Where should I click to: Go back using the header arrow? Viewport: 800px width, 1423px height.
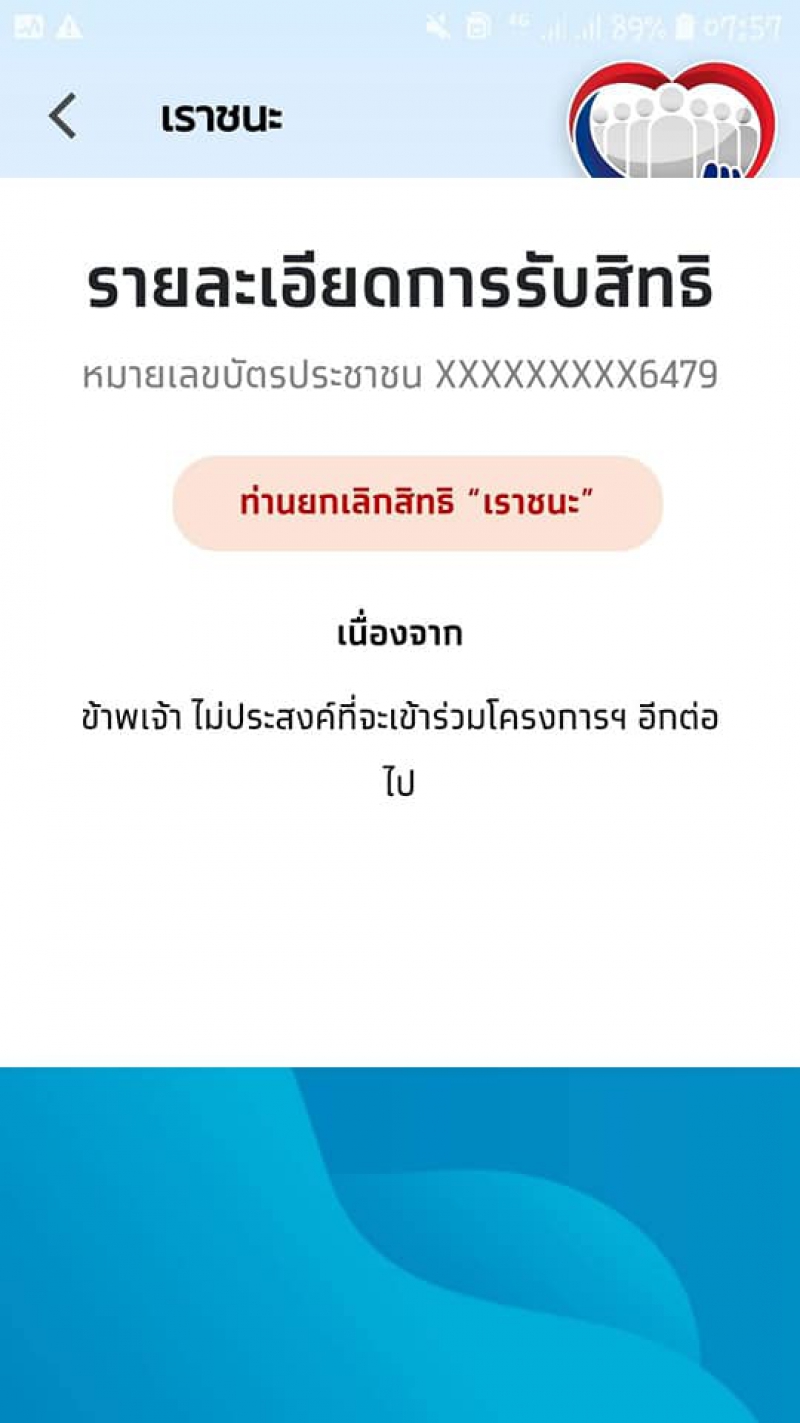[x=62, y=117]
